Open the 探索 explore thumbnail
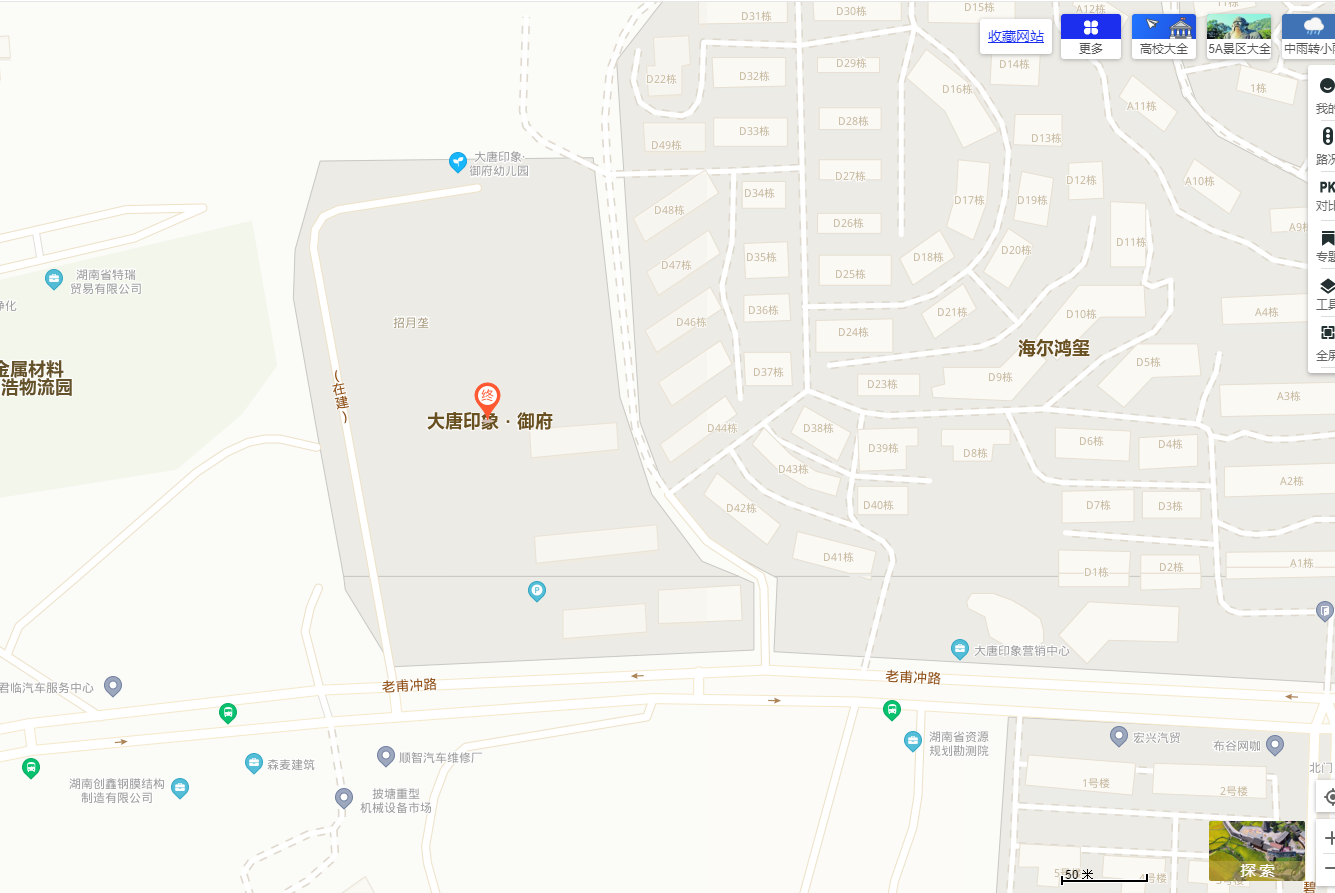Viewport: 1335px width, 893px height. (1256, 851)
